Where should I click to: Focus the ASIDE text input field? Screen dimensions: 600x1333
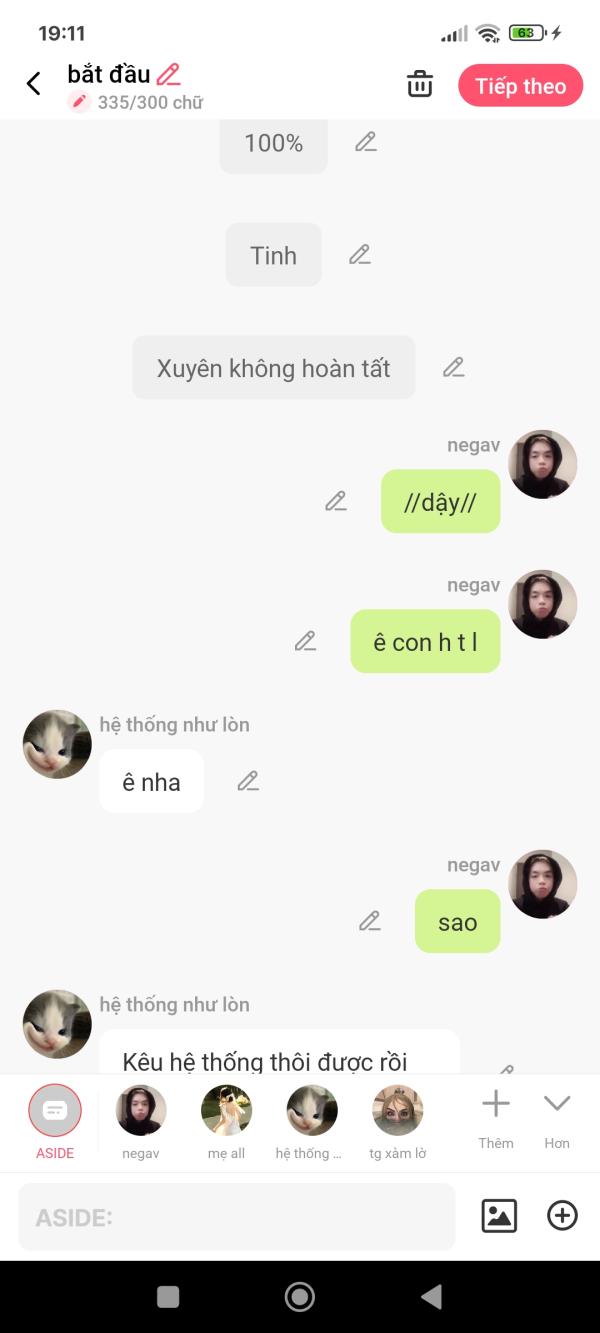236,1217
